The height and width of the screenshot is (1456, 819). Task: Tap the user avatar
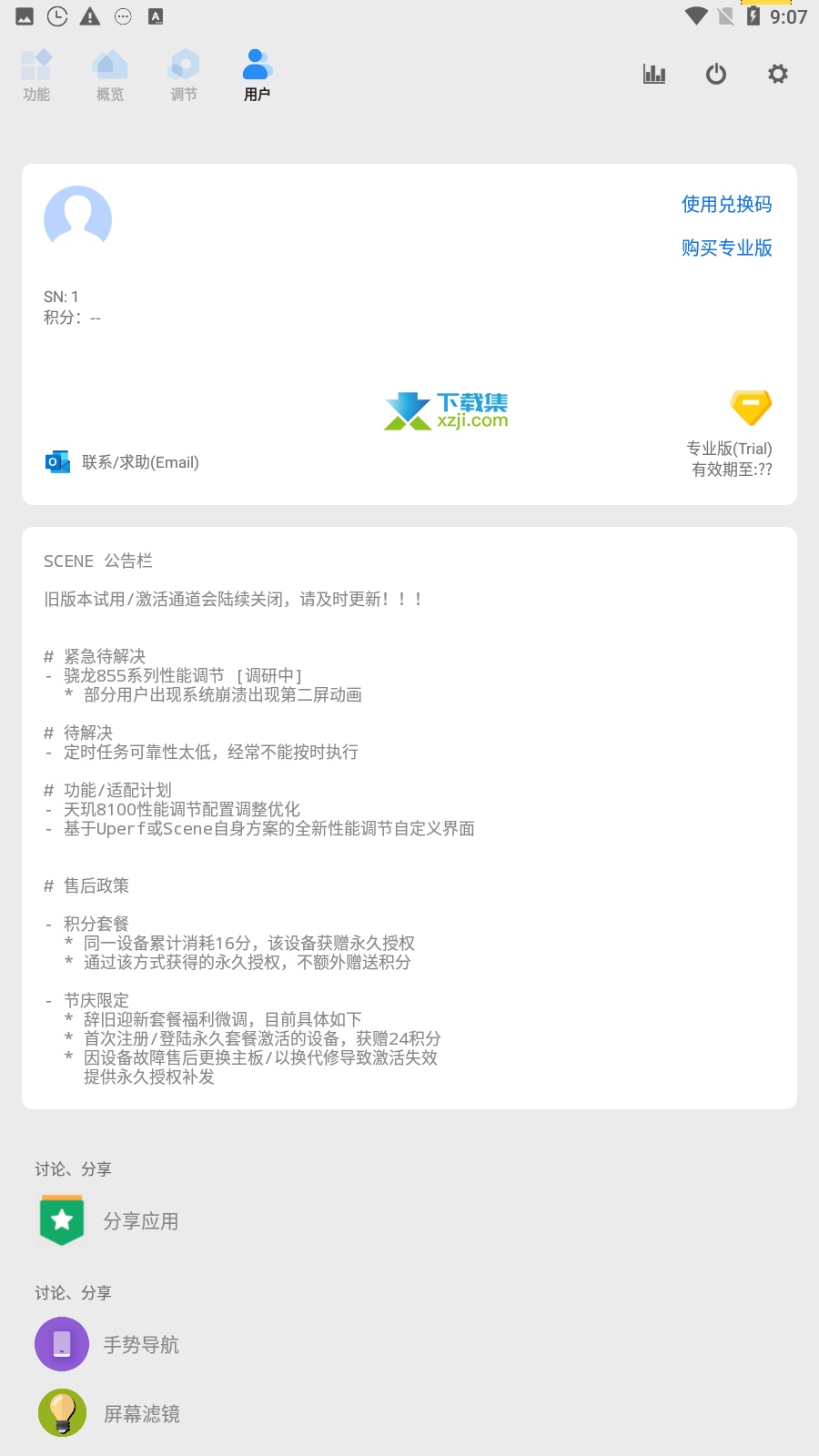coord(78,218)
